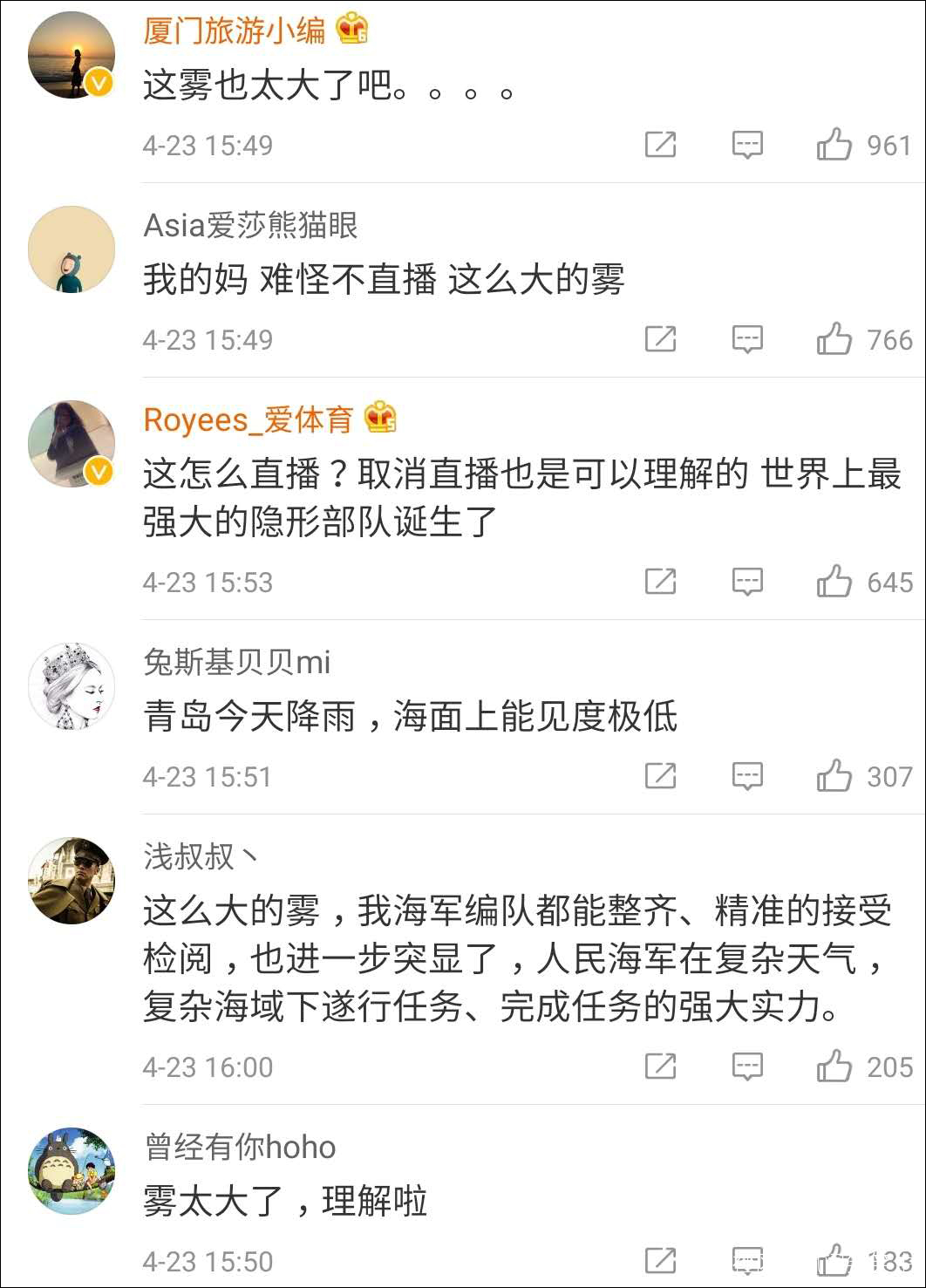Like 厦门旅游小编's comment
The width and height of the screenshot is (926, 1288).
834,145
